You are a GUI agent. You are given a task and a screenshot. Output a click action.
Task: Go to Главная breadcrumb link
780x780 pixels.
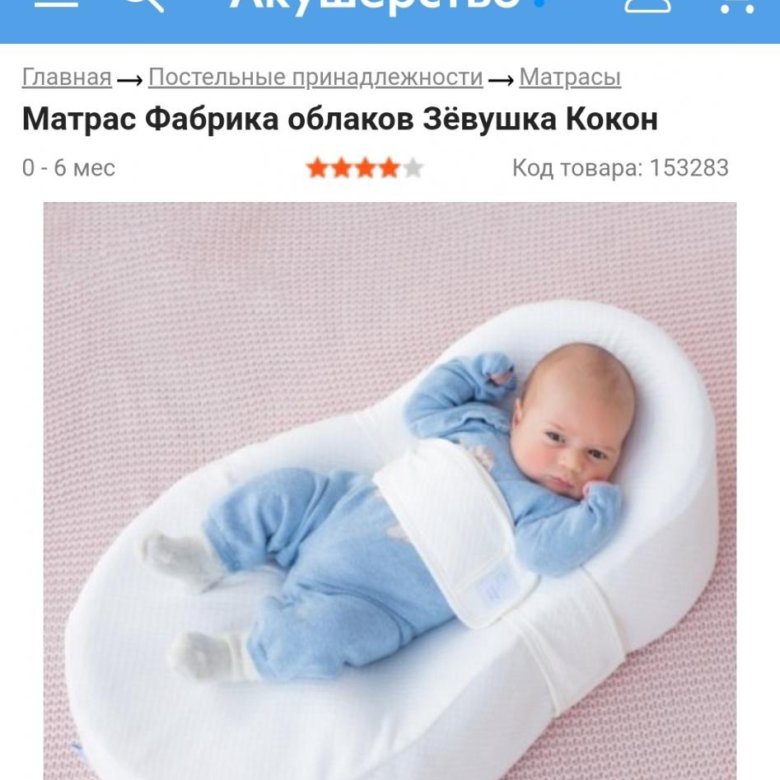coord(66,78)
